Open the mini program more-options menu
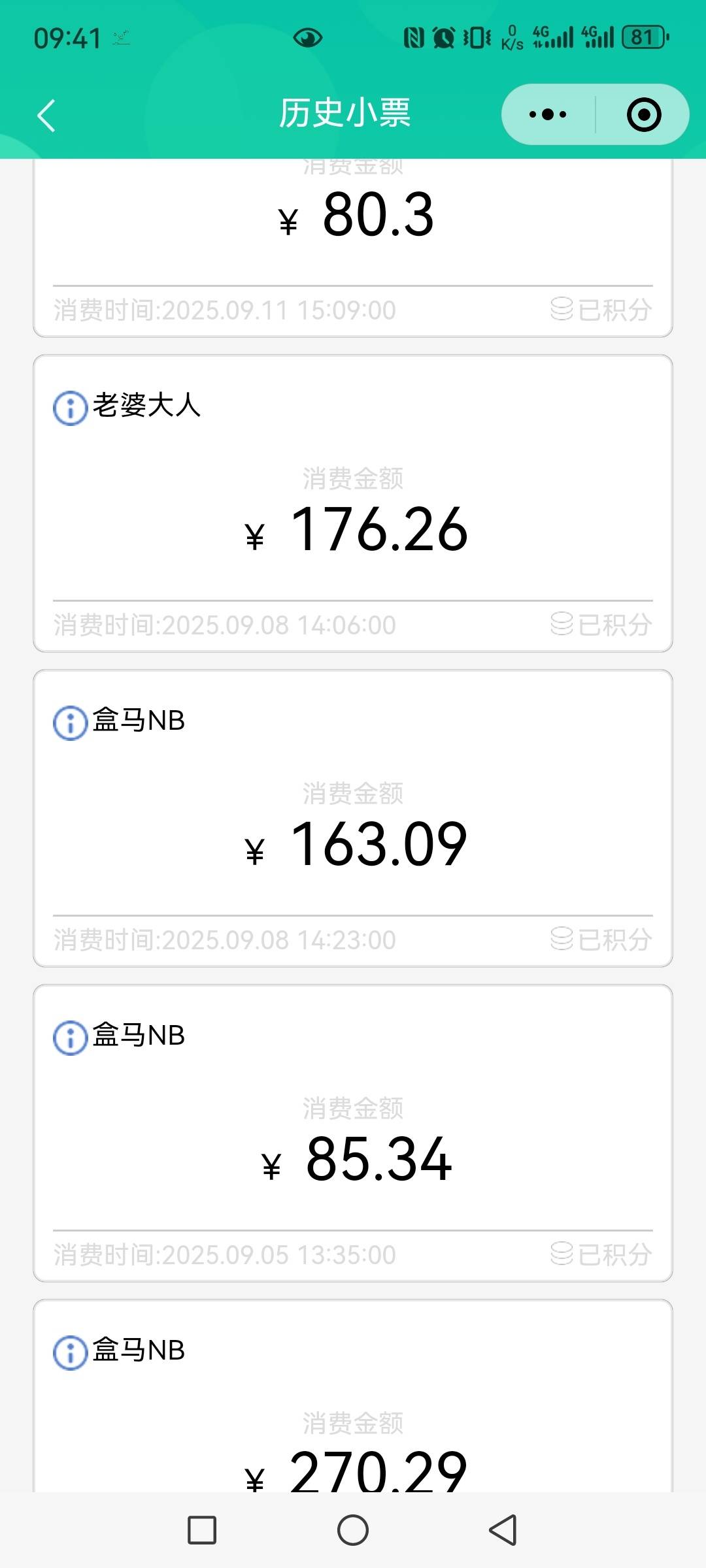The image size is (706, 1568). pos(548,115)
